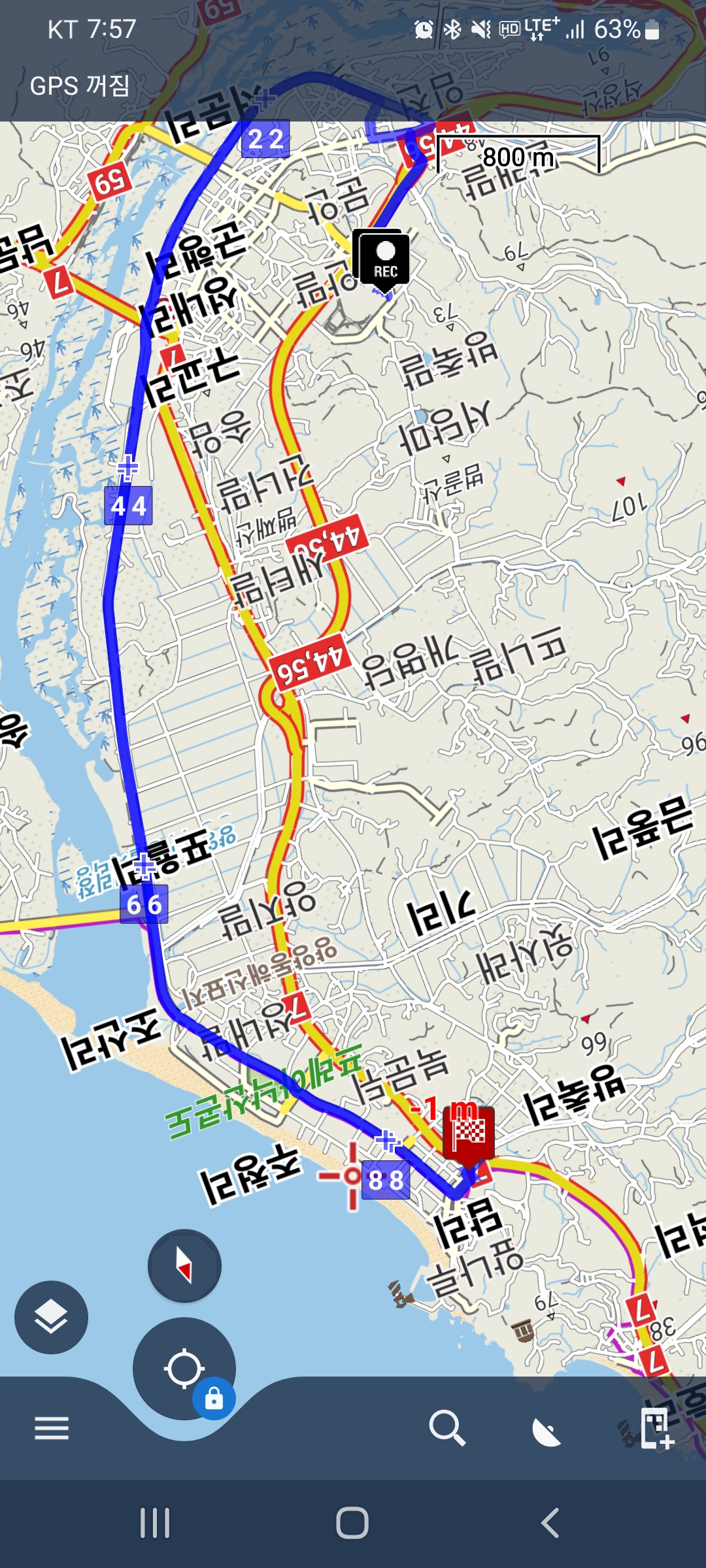Go to the system home screen
Viewport: 706px width, 1568px height.
tap(352, 1523)
